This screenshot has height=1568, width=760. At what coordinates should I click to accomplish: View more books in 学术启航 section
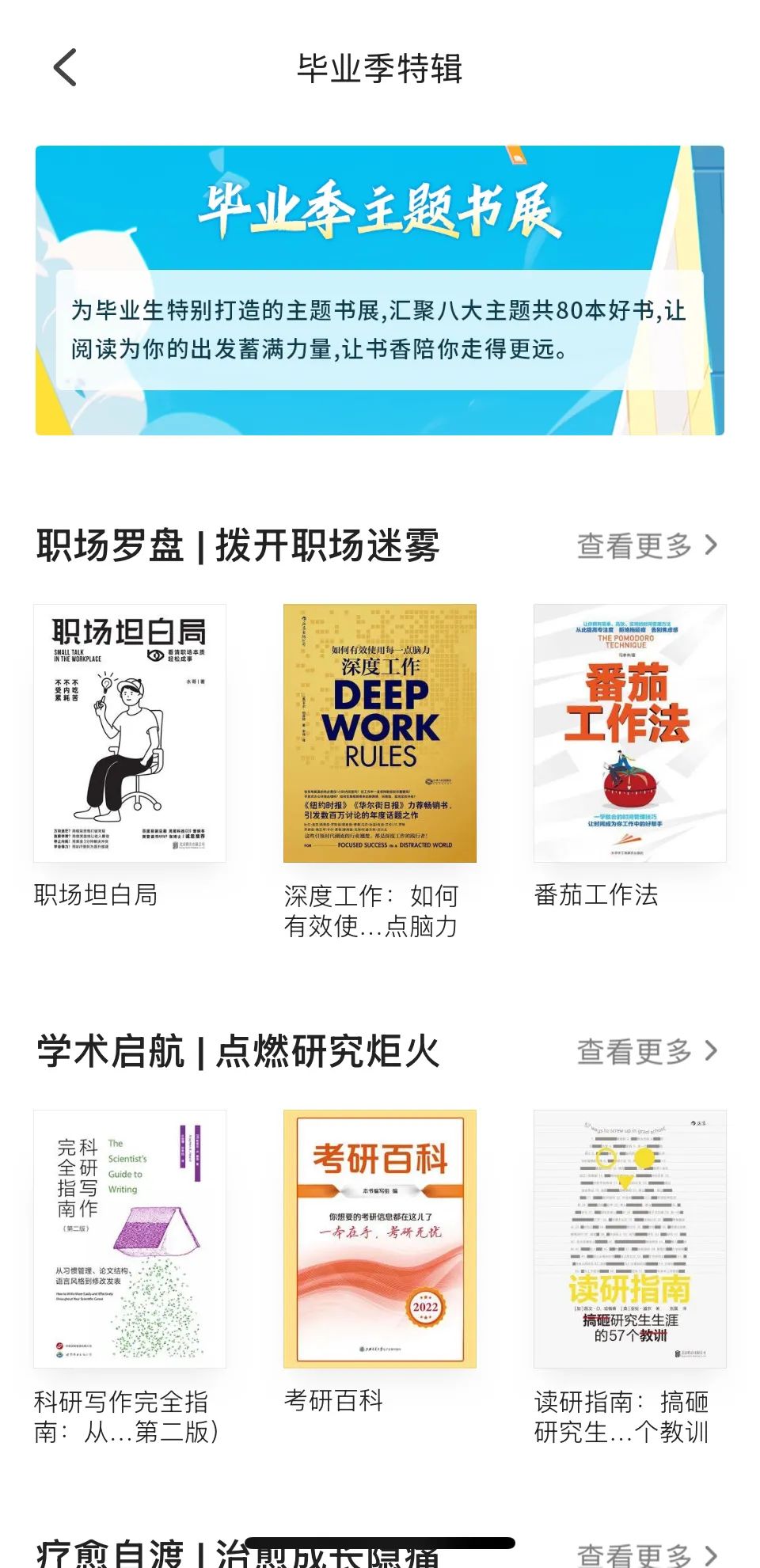pyautogui.click(x=647, y=1051)
